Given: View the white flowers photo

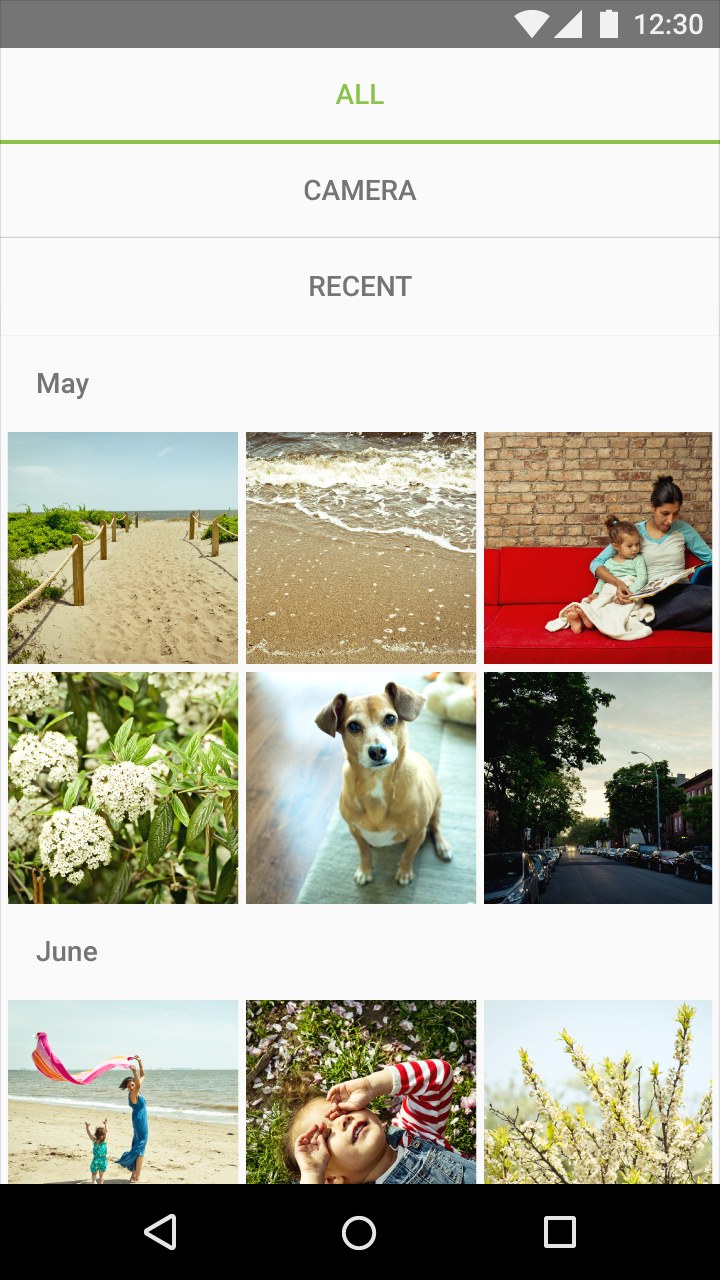Looking at the screenshot, I should tap(123, 788).
